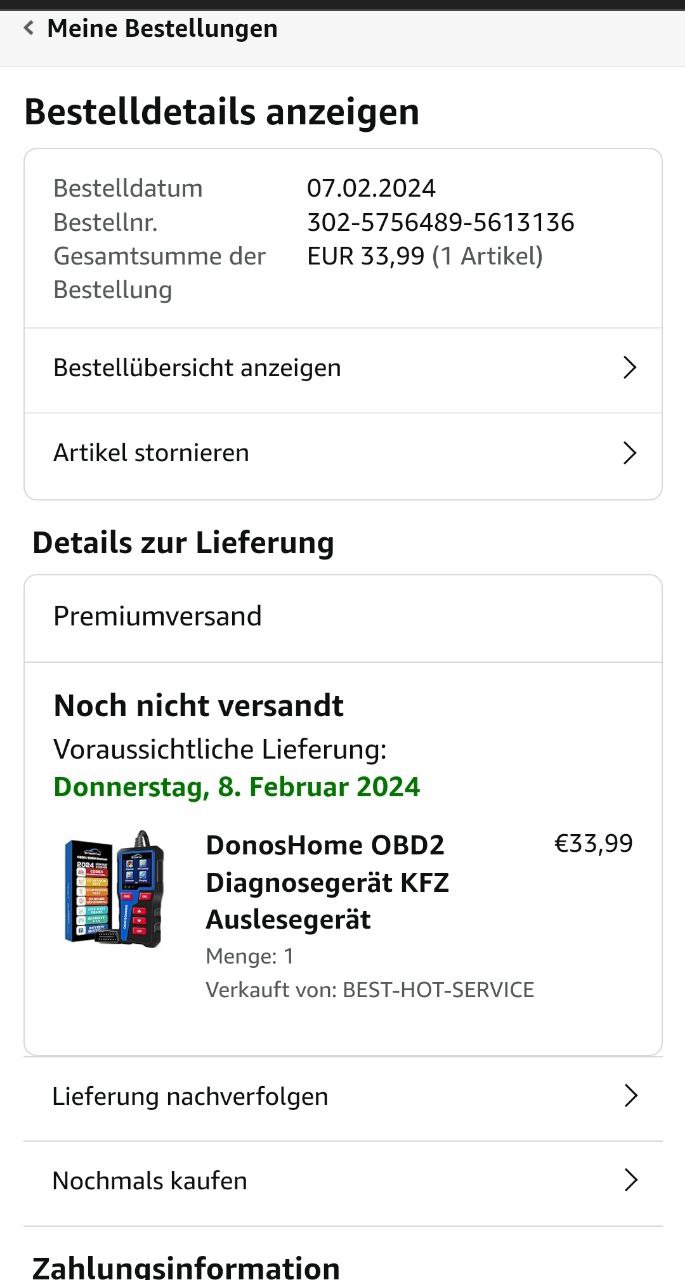Open Lieferung nachverfolgen

pos(343,1097)
